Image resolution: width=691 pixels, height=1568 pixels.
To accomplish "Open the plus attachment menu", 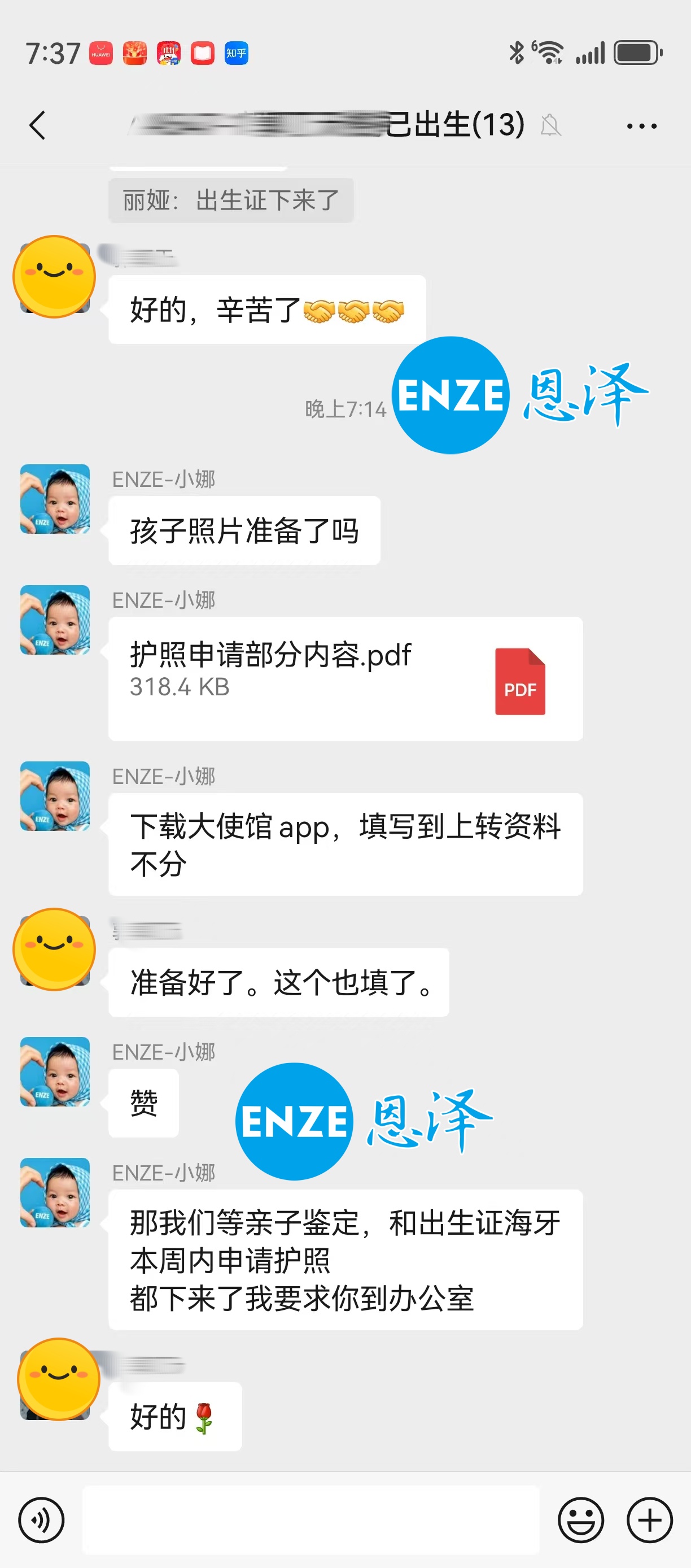I will pos(650,1520).
